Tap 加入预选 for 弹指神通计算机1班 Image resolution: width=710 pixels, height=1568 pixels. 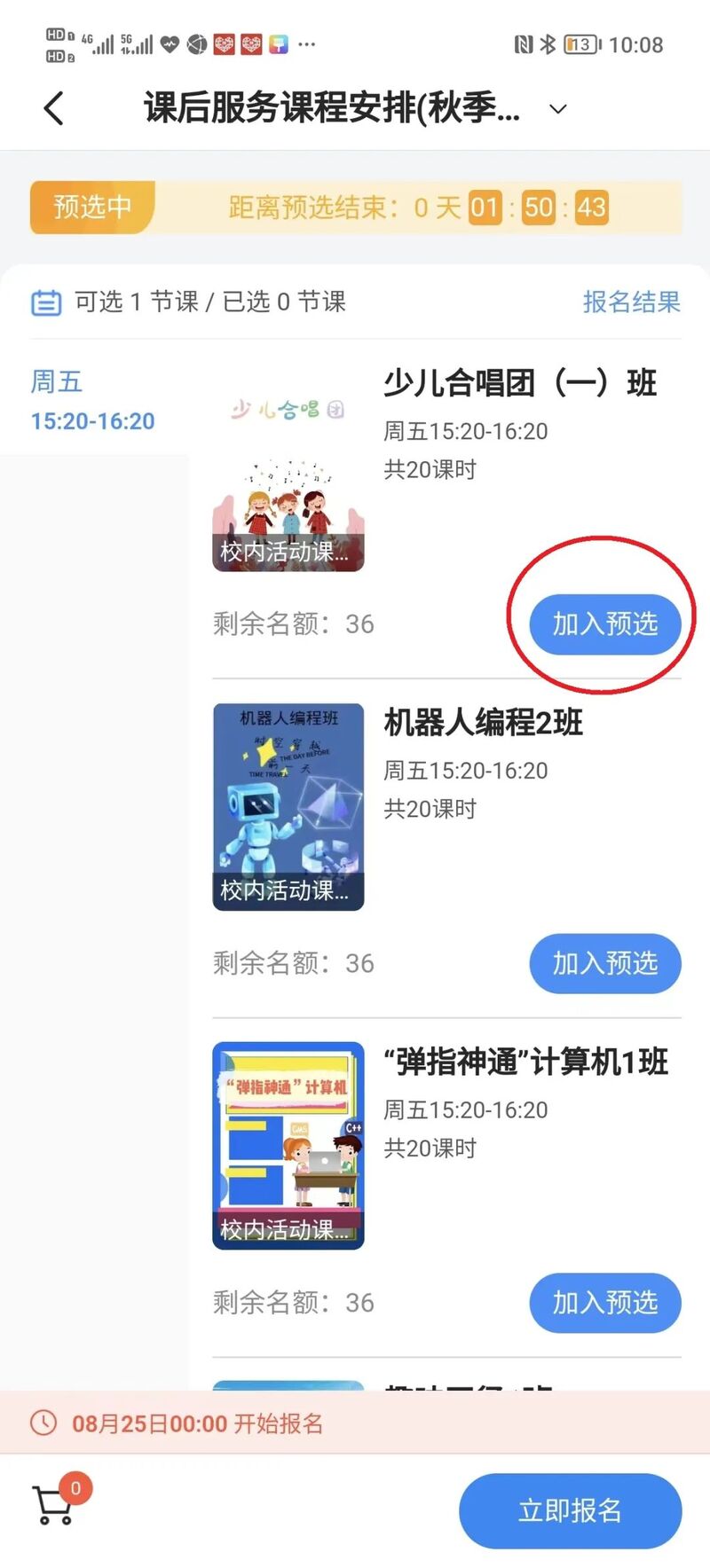(x=604, y=1303)
